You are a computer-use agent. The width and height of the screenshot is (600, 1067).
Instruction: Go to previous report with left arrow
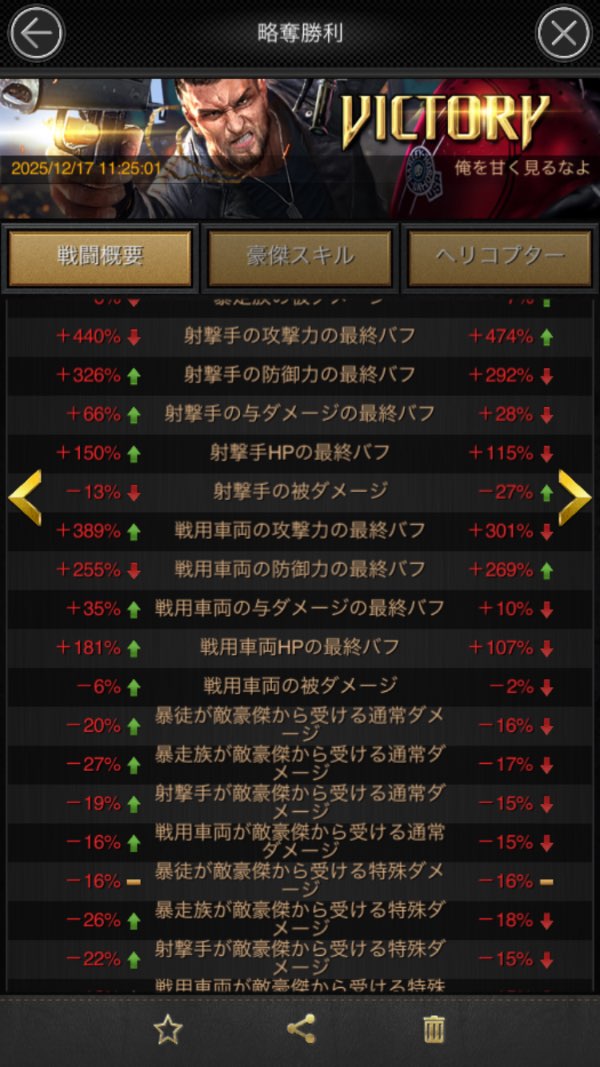click(x=26, y=497)
